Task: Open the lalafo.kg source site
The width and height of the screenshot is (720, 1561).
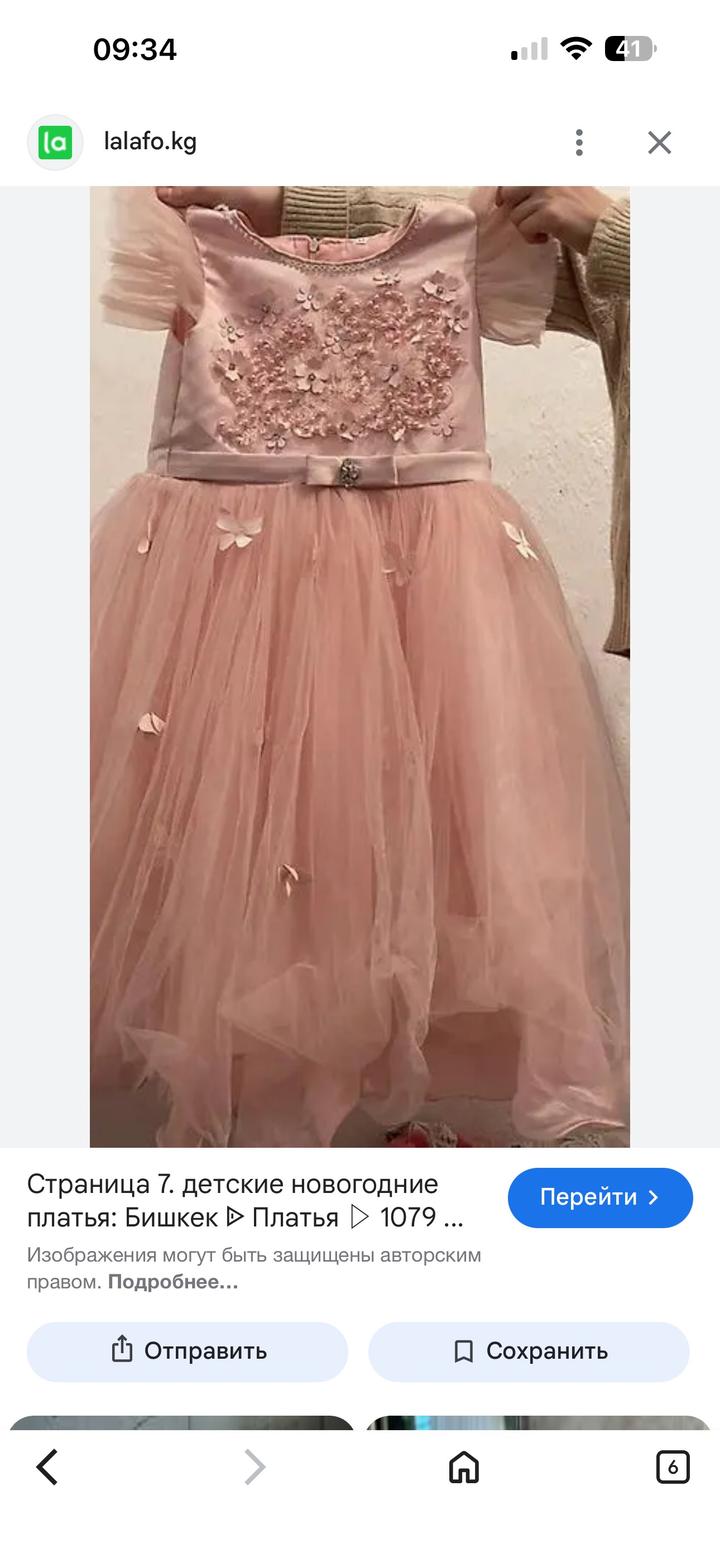Action: coord(150,142)
